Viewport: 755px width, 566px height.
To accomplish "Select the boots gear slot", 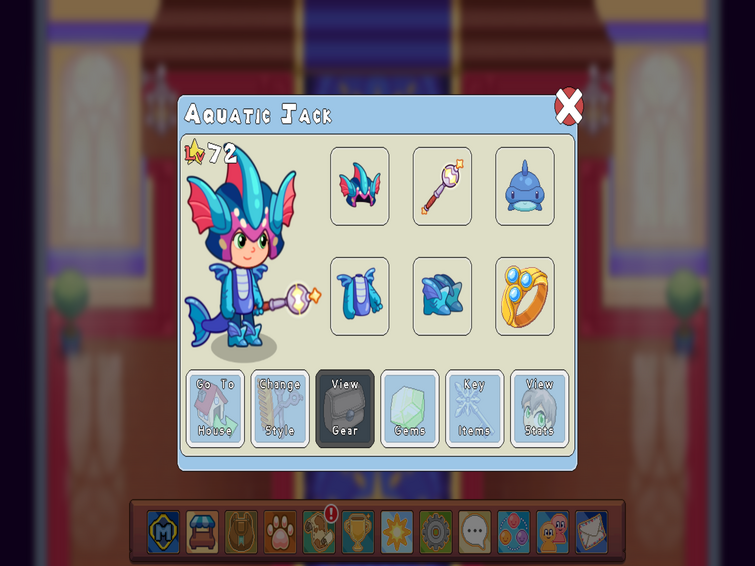I will 442,296.
